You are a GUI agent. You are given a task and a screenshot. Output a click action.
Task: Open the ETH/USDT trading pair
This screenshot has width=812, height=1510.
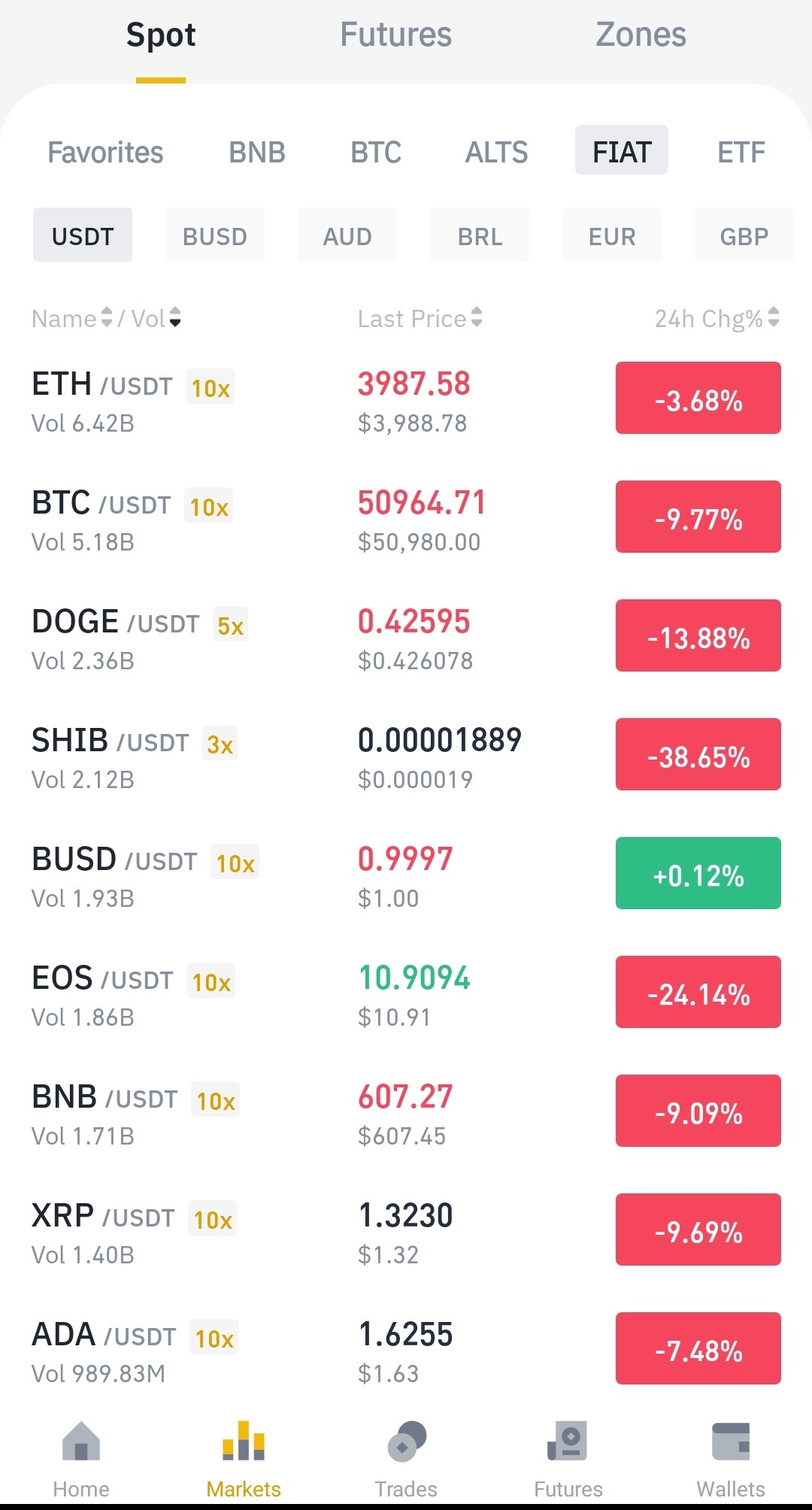click(406, 400)
